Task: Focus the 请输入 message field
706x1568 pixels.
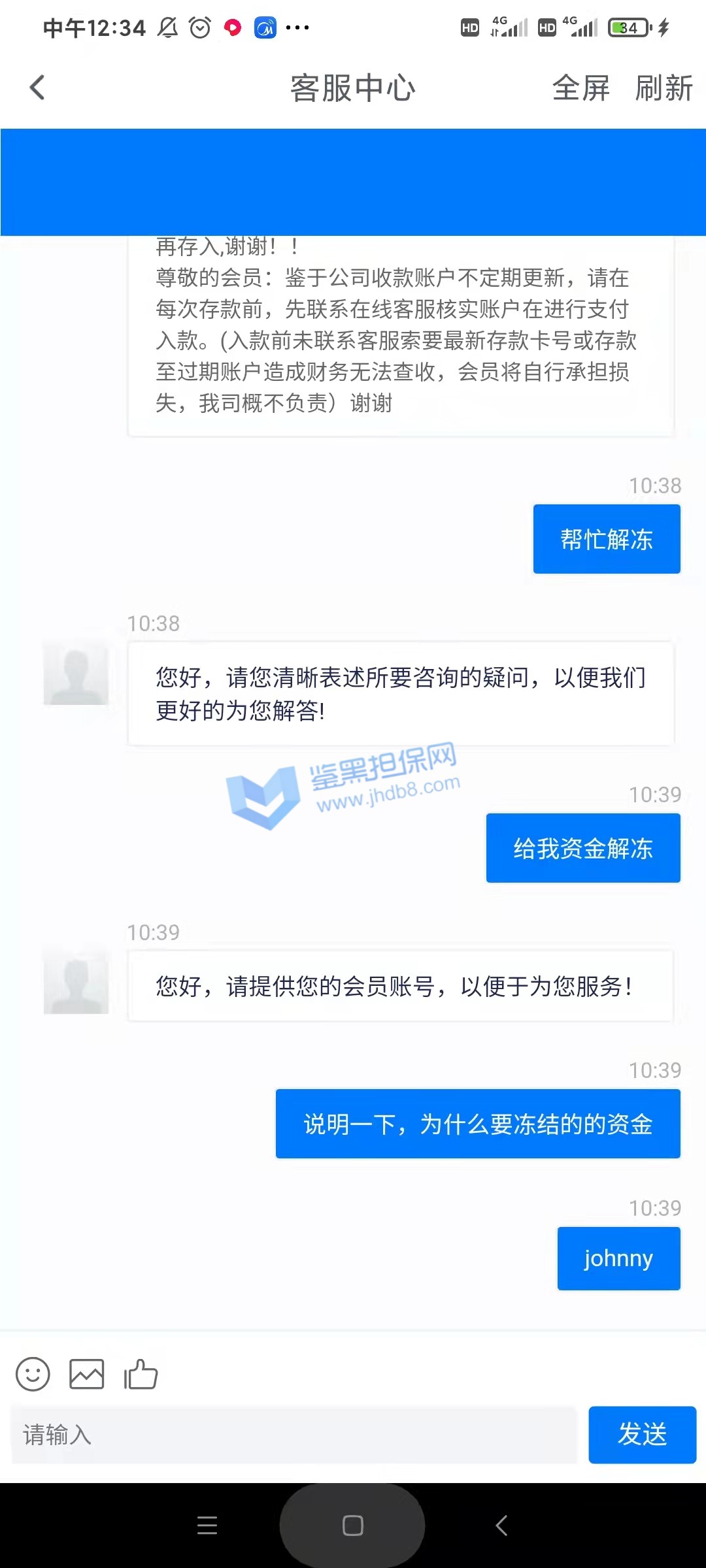Action: [x=294, y=1435]
